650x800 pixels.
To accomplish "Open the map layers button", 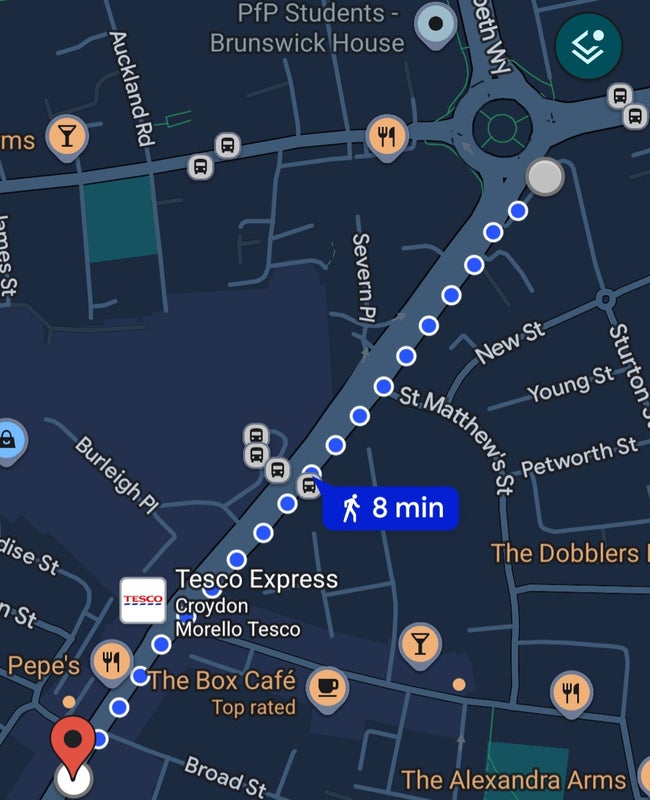I will (x=588, y=46).
